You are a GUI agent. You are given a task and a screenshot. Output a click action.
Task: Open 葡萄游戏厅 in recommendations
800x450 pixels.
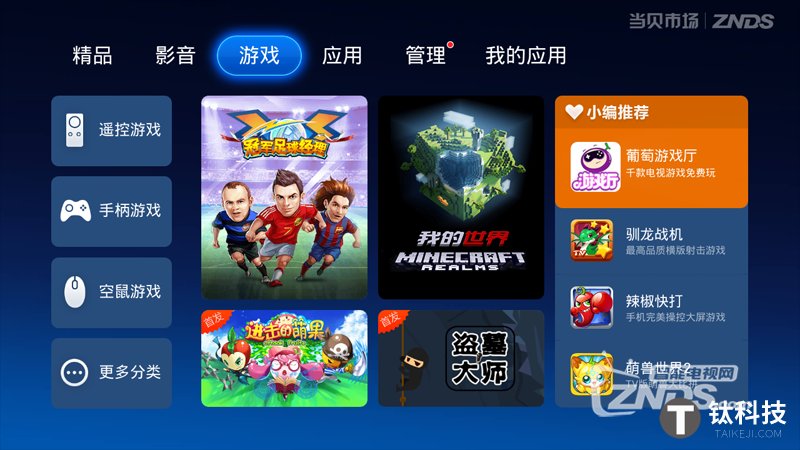(651, 166)
